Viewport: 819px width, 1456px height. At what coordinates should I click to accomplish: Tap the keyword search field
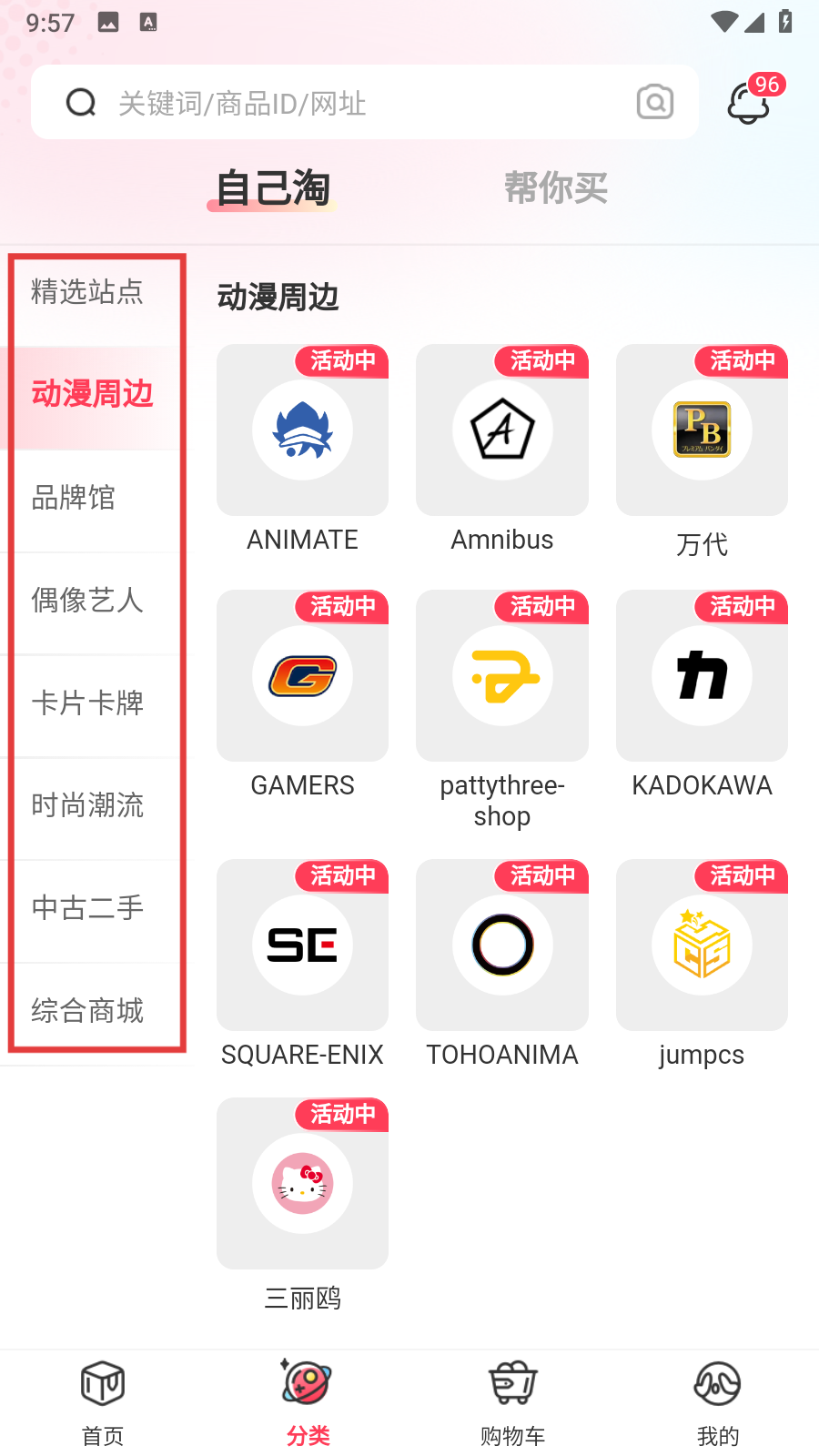tap(364, 102)
